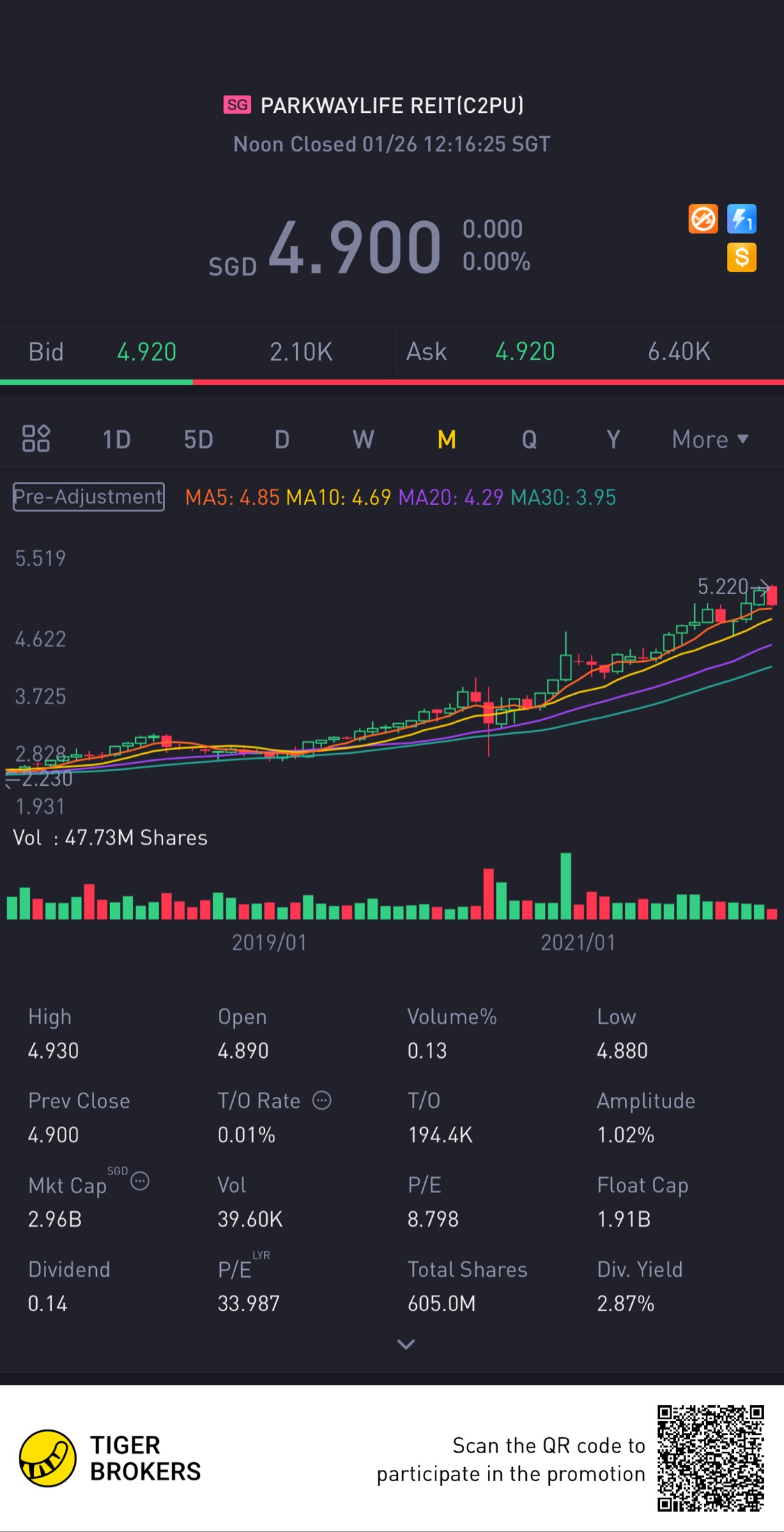
Task: Open the T/O Rate info icon
Action: pos(321,1100)
